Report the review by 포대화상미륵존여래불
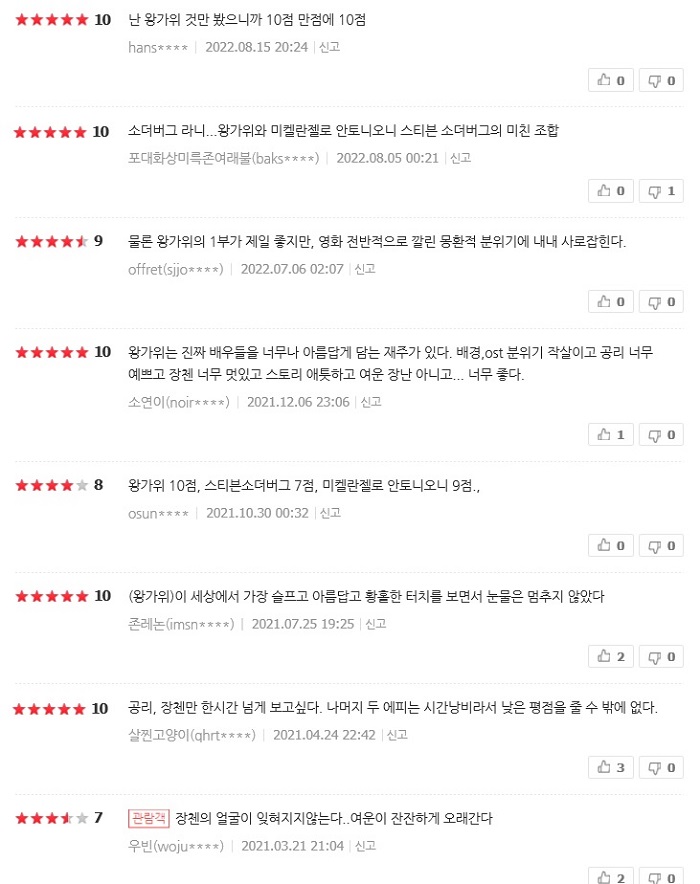 point(460,158)
